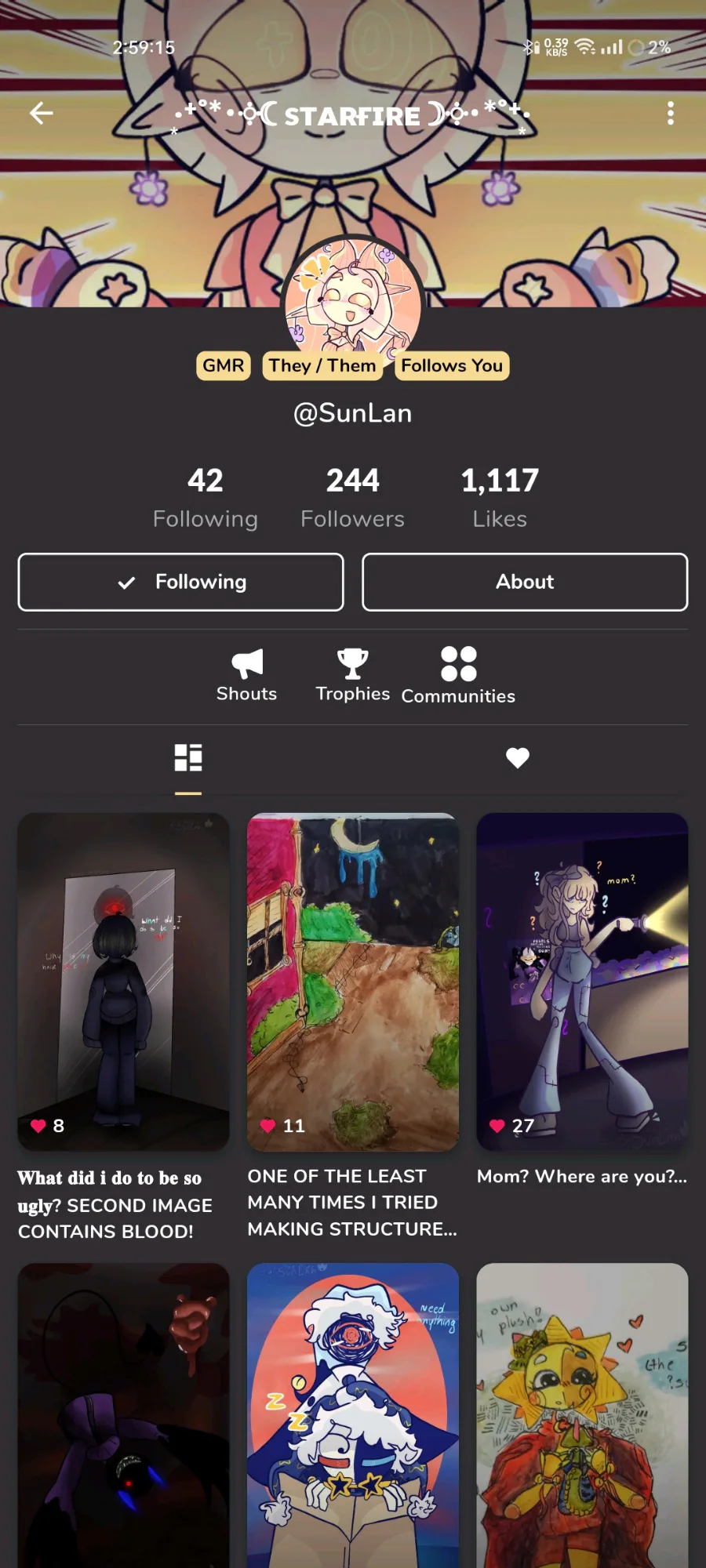The image size is (706, 1568).
Task: Open the three-dot overflow menu
Action: (x=670, y=114)
